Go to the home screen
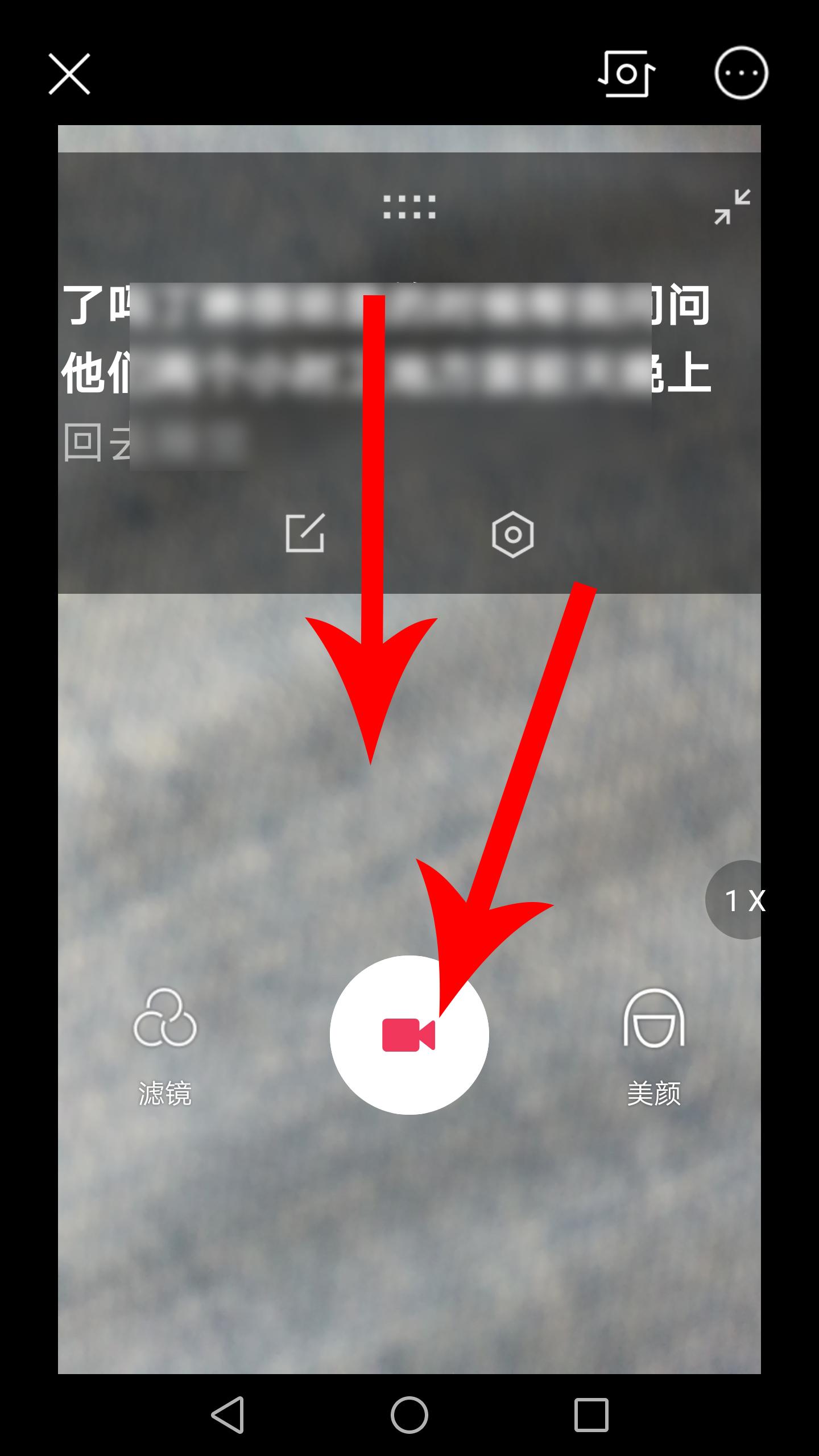Screen dimensions: 819x1456 409,1414
